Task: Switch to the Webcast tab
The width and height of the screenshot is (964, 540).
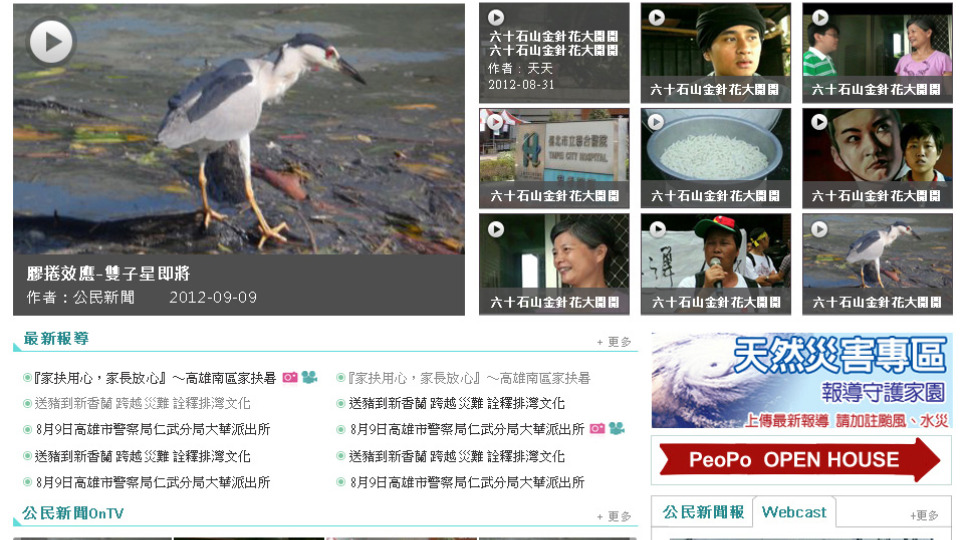Action: point(794,512)
